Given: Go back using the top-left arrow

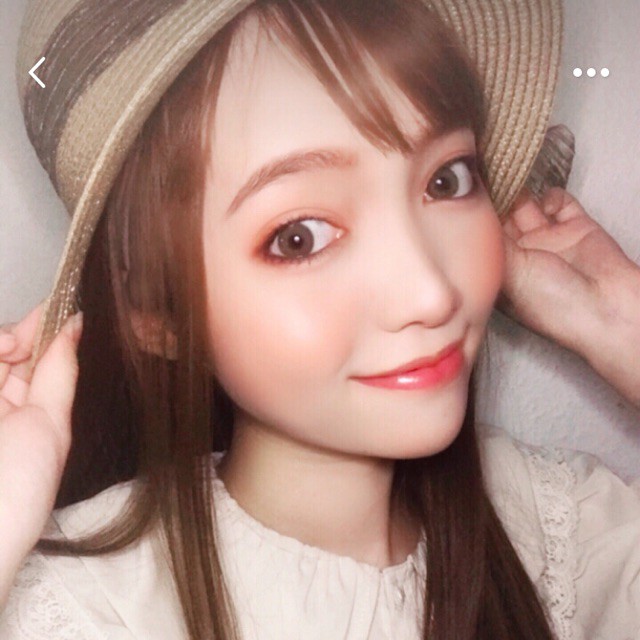Looking at the screenshot, I should point(37,72).
